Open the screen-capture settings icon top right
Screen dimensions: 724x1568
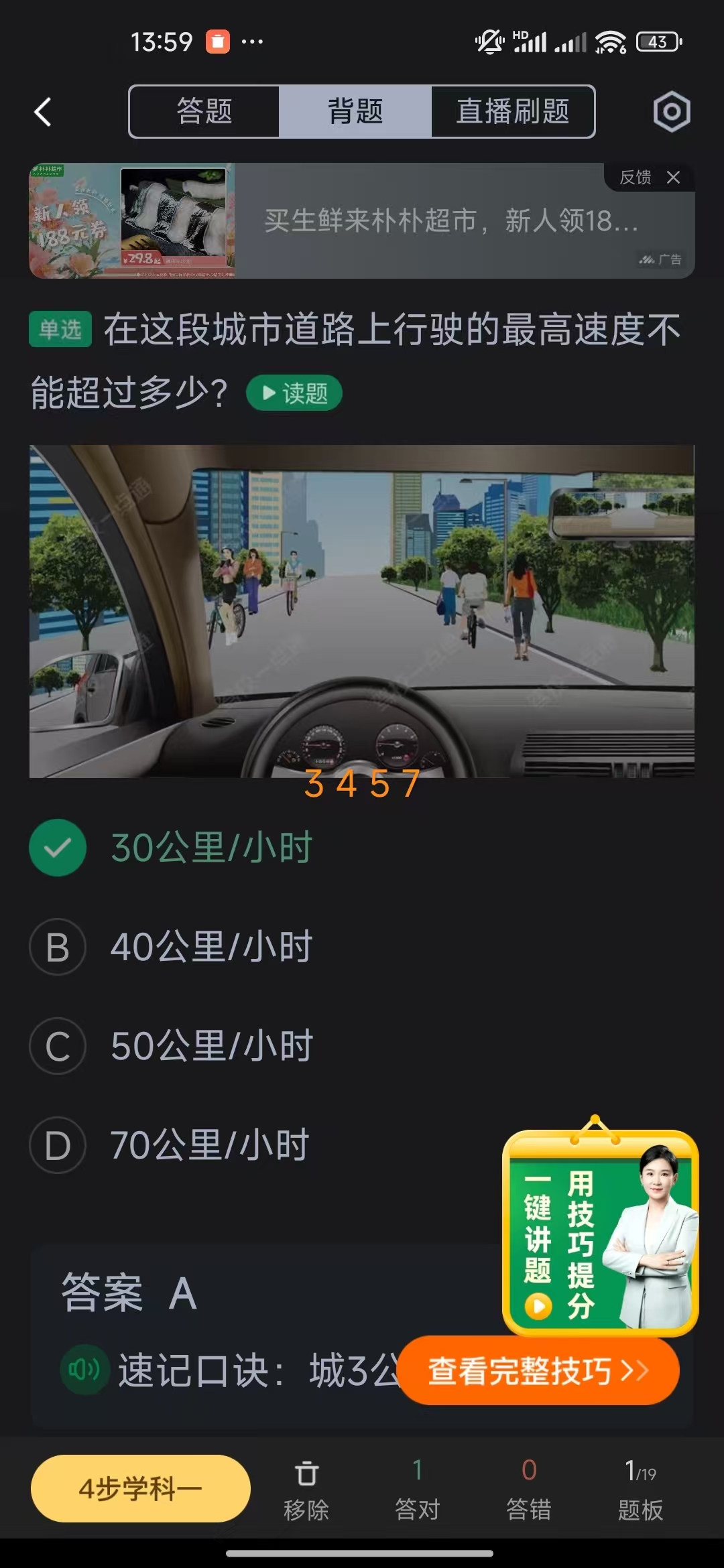[671, 111]
